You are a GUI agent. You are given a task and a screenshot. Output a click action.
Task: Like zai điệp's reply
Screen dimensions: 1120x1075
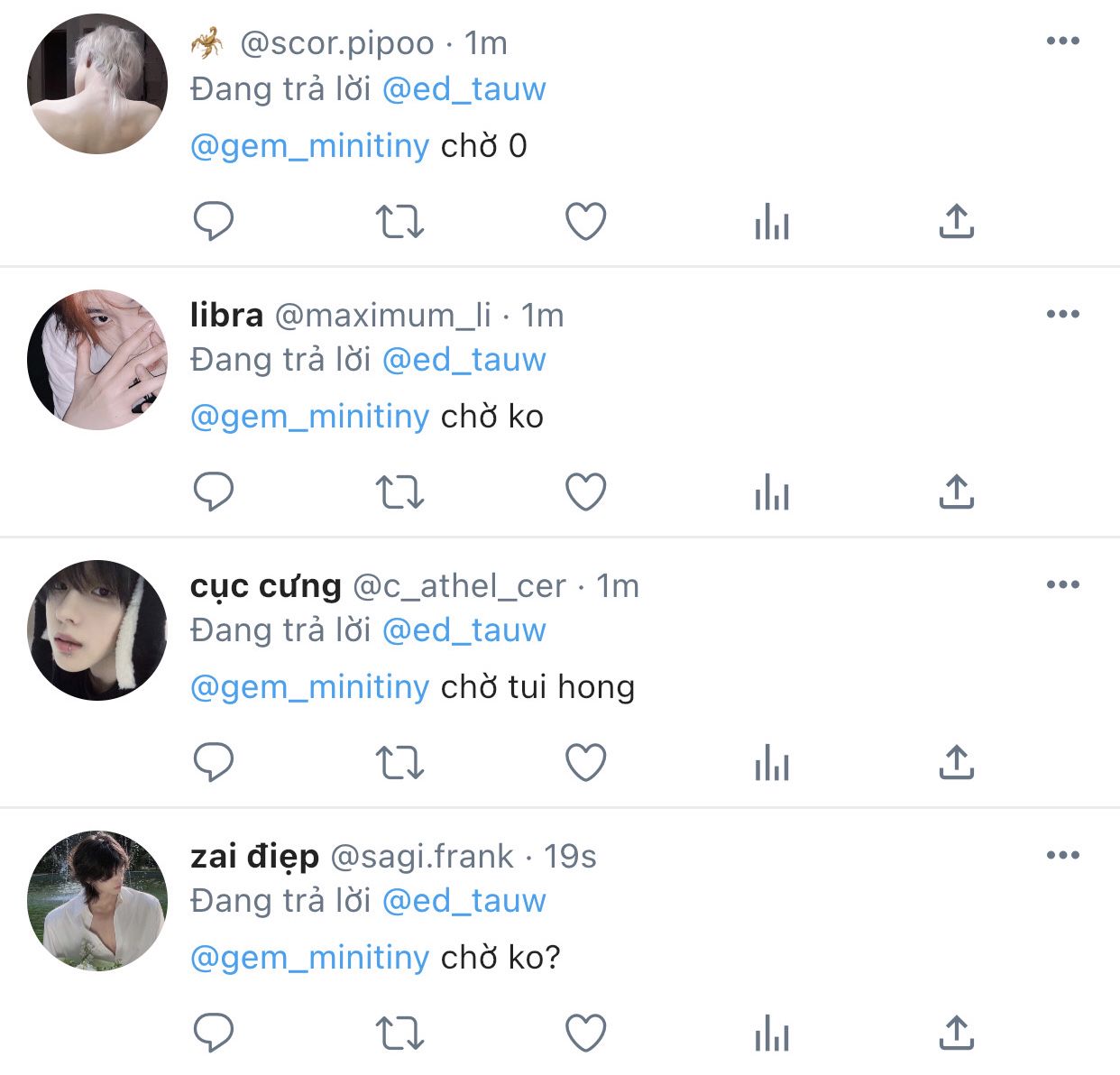[585, 1034]
